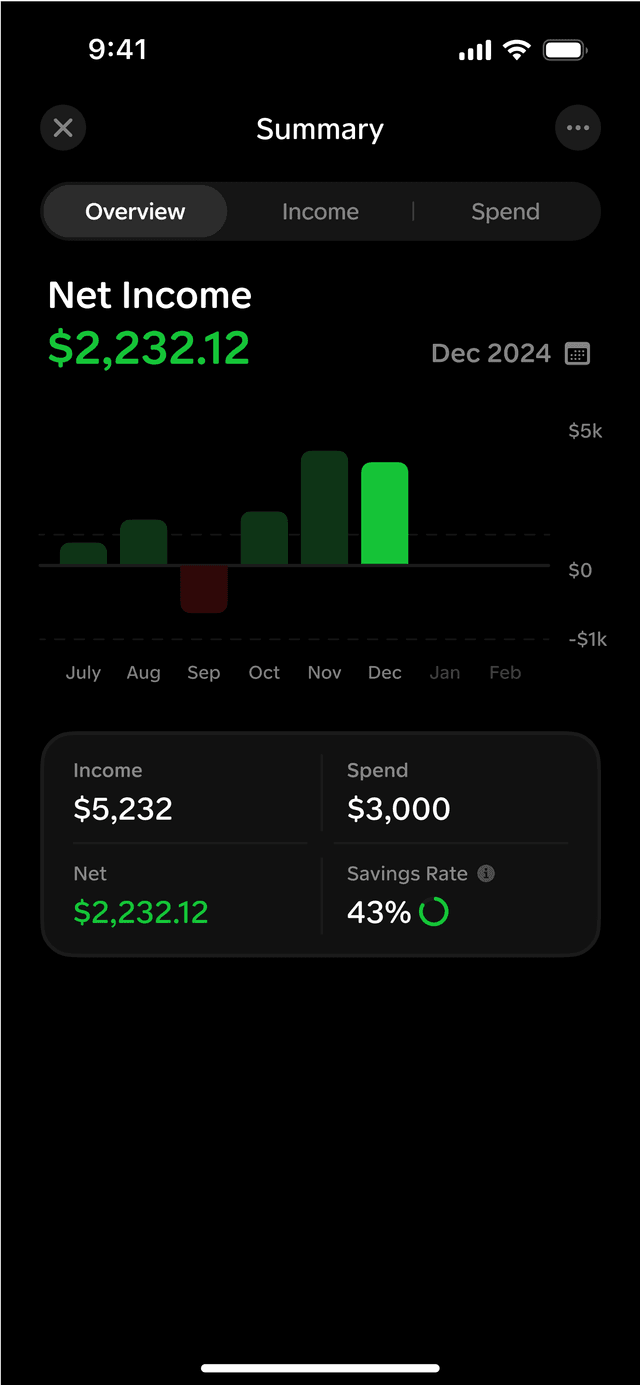
Task: Tap the October bar in chart
Action: [264, 538]
